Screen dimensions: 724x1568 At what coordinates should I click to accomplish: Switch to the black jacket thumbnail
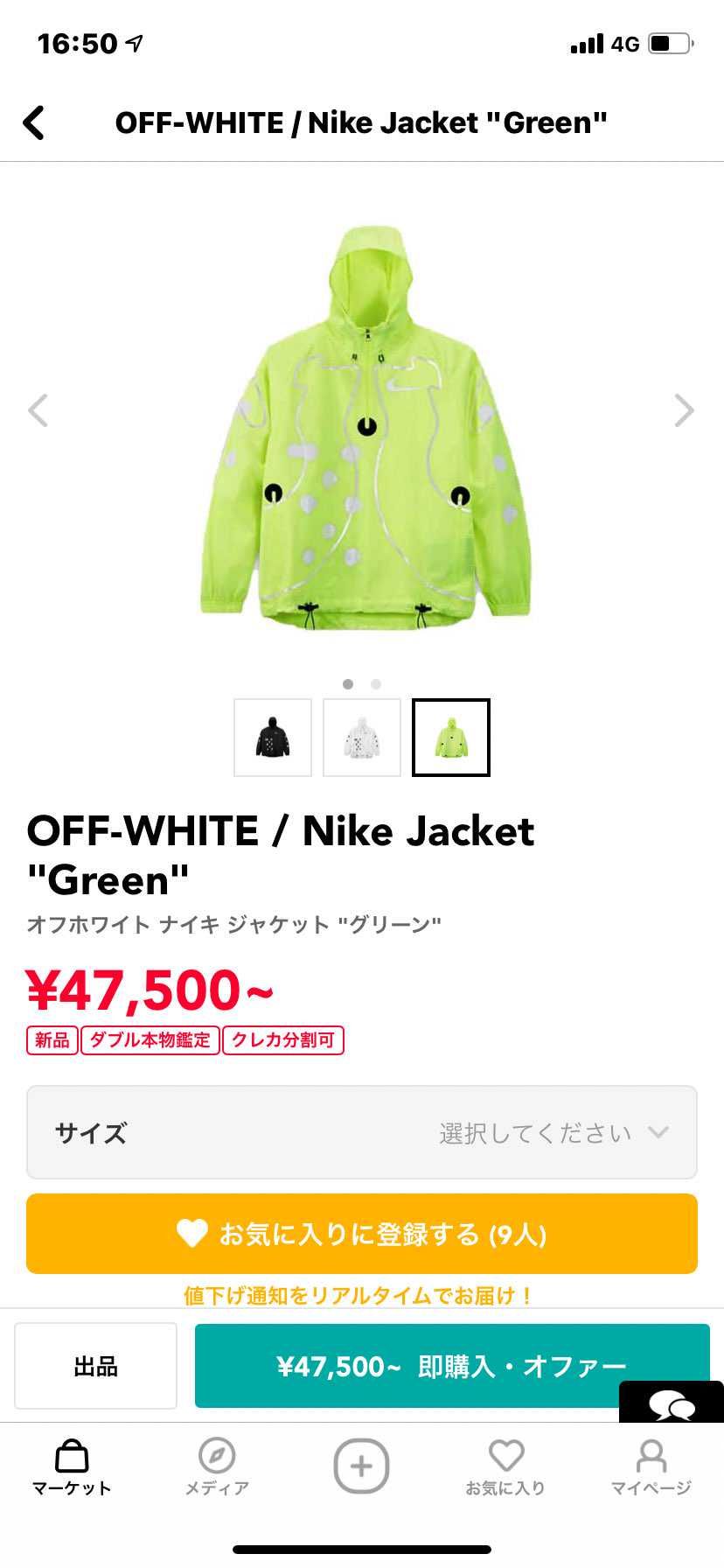[273, 736]
